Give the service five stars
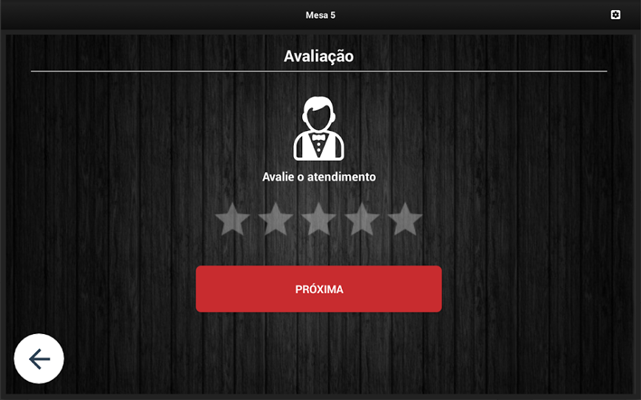The width and height of the screenshot is (641, 400). 405,219
